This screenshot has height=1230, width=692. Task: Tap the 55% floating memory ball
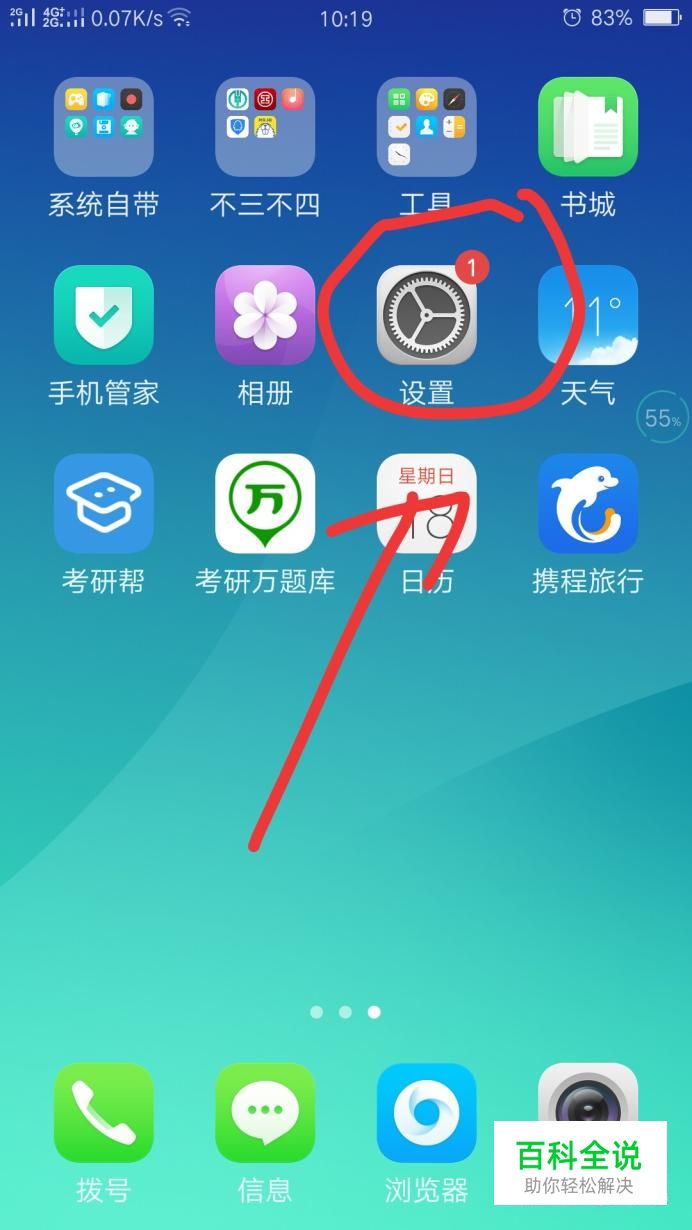662,419
